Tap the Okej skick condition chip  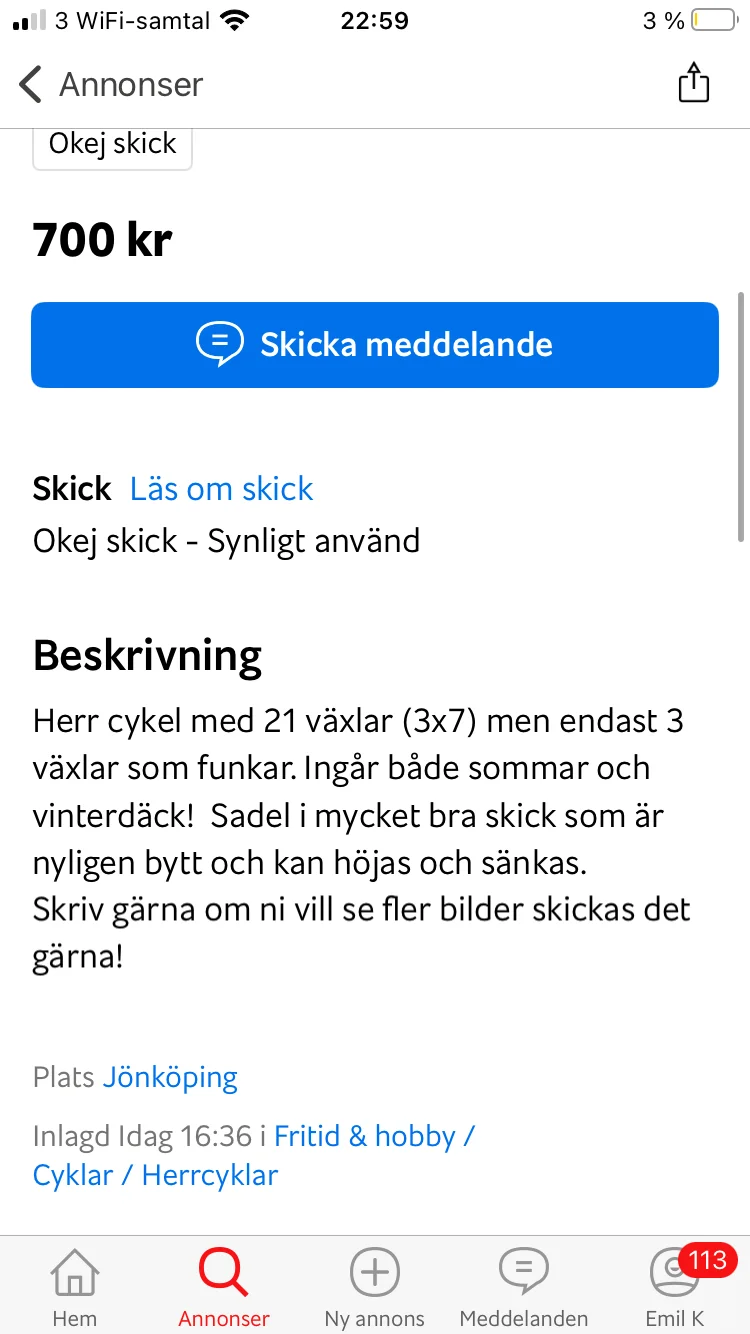pyautogui.click(x=113, y=145)
